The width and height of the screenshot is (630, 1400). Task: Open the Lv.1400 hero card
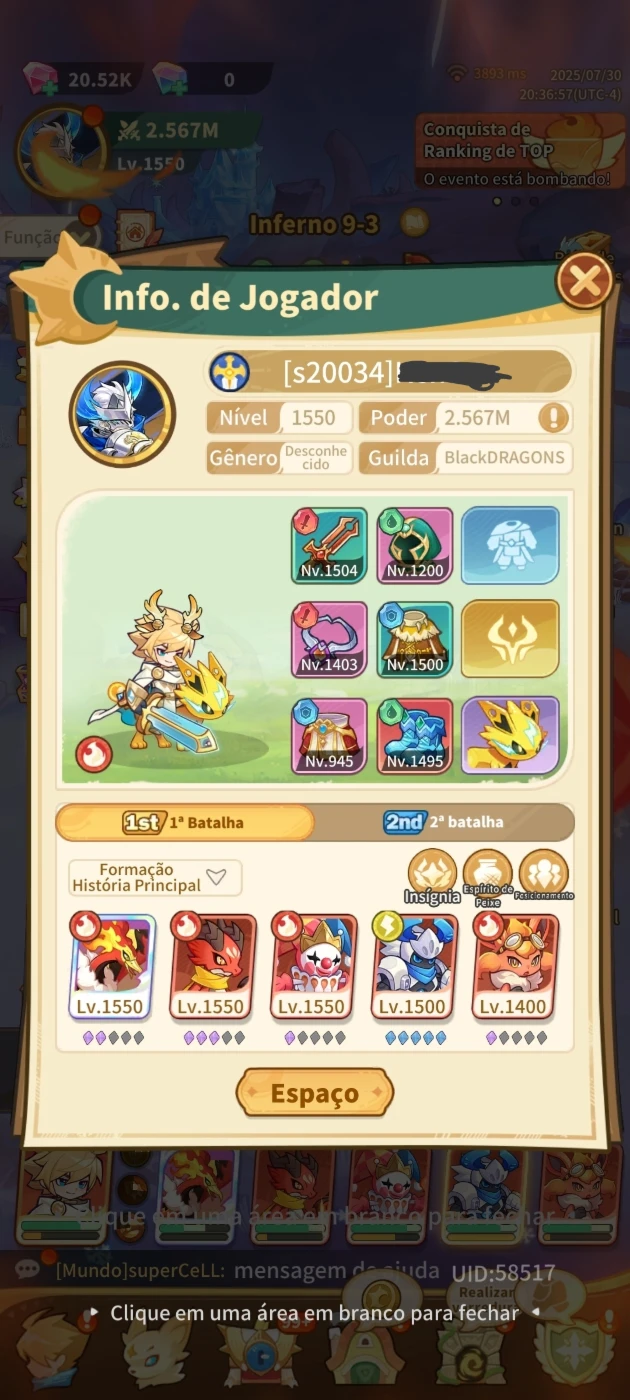pos(516,967)
